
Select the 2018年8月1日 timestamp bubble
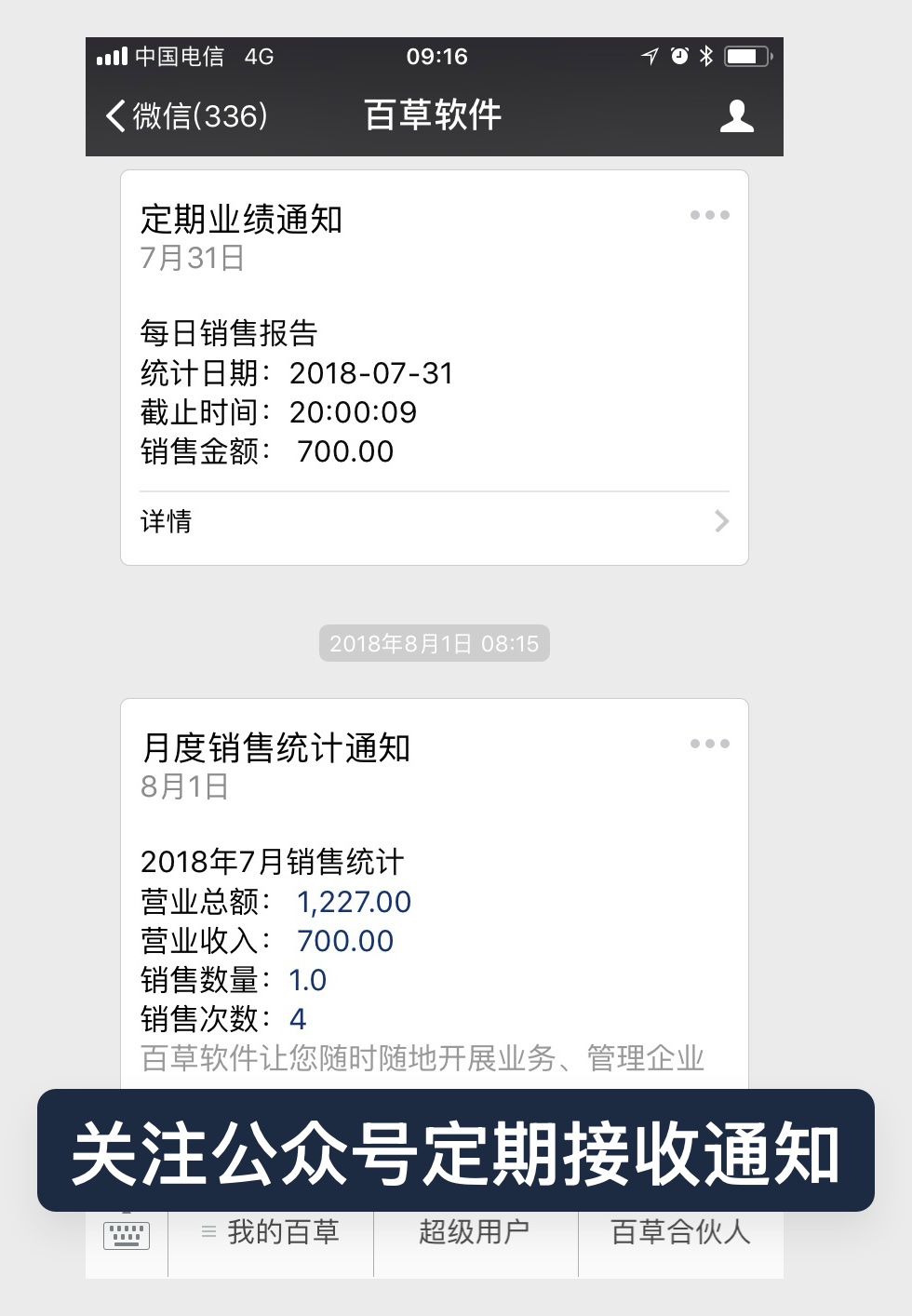434,643
